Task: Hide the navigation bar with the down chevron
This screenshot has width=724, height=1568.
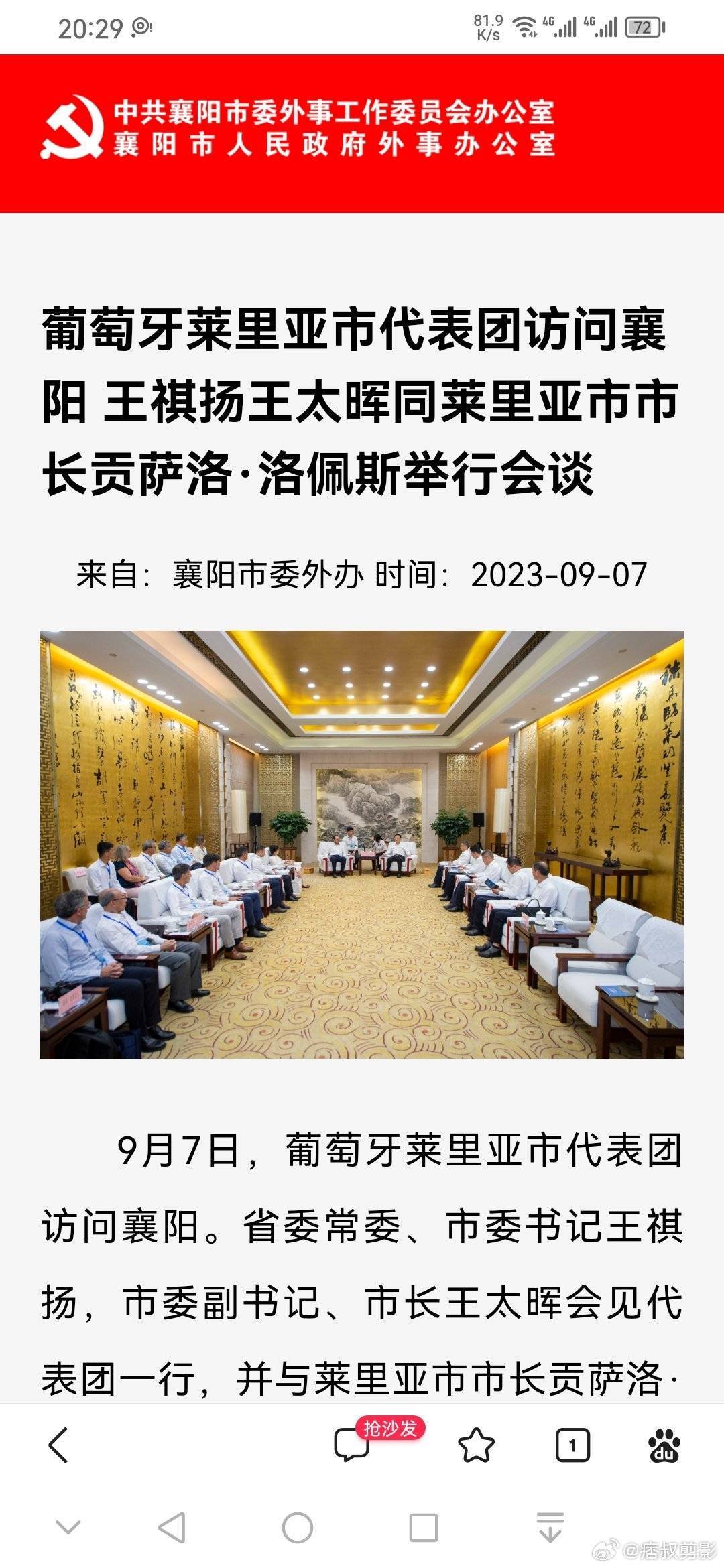Action: [68, 1528]
